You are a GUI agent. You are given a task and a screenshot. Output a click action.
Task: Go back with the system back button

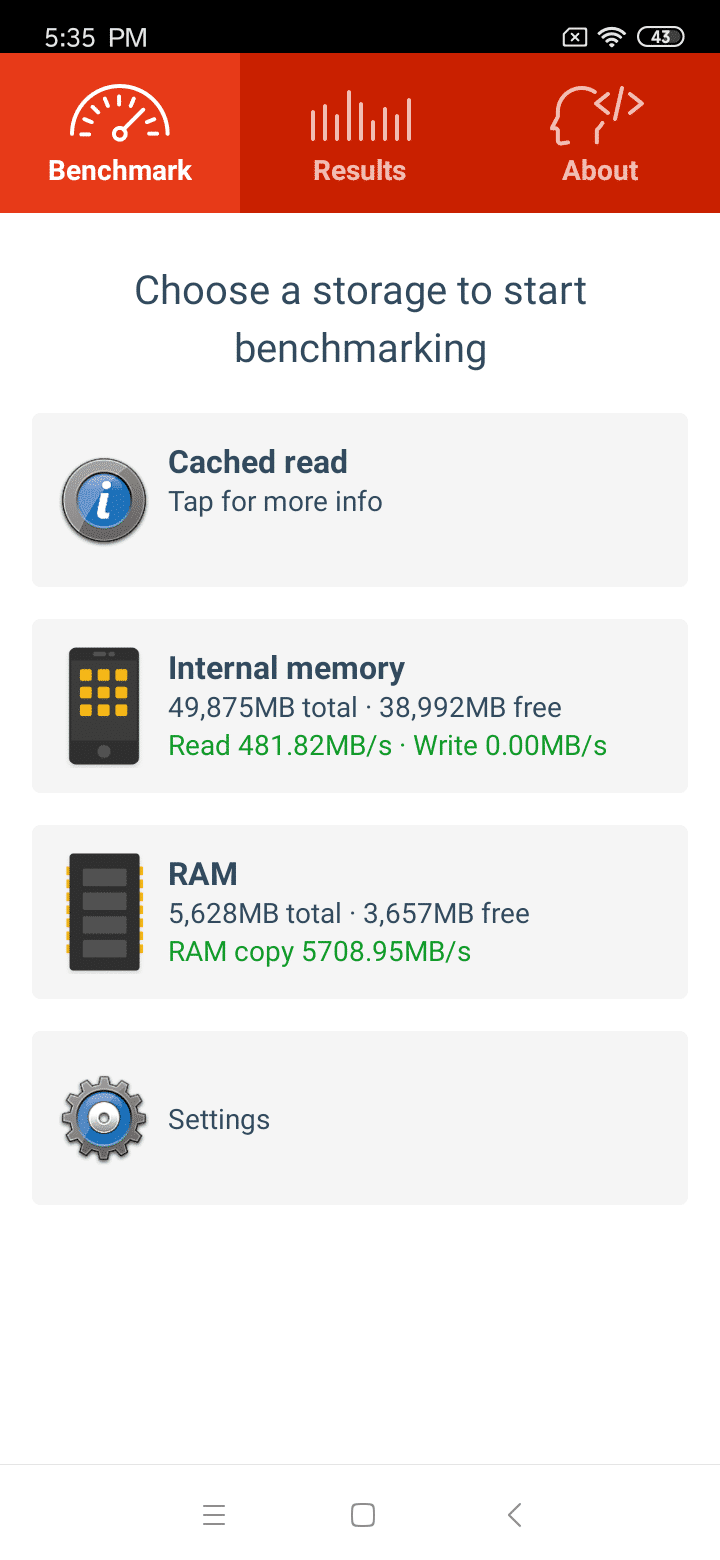pyautogui.click(x=514, y=1515)
